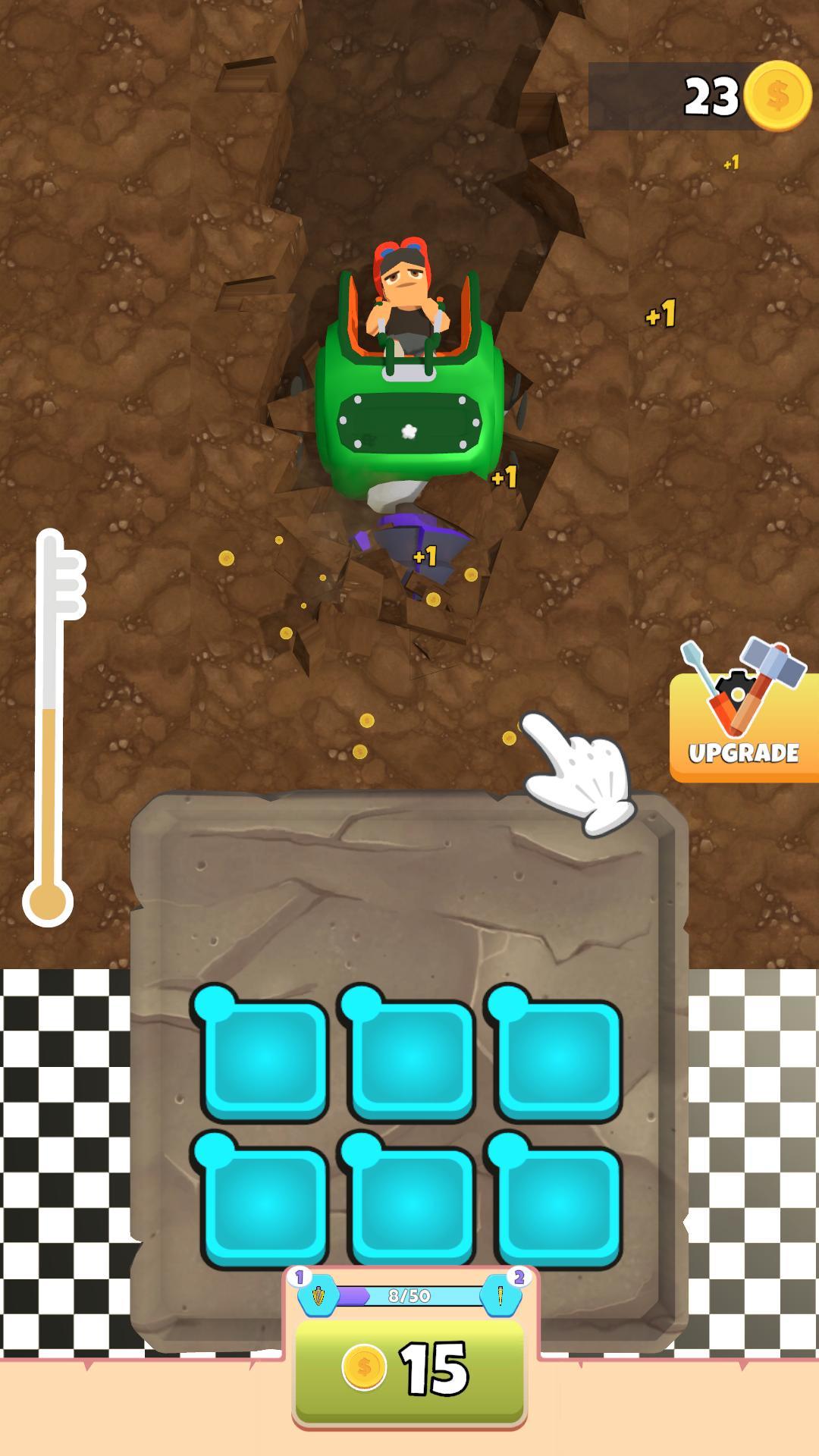Buy a drill for 15 coins
Screen dimensions: 819x1456
coord(409,1370)
